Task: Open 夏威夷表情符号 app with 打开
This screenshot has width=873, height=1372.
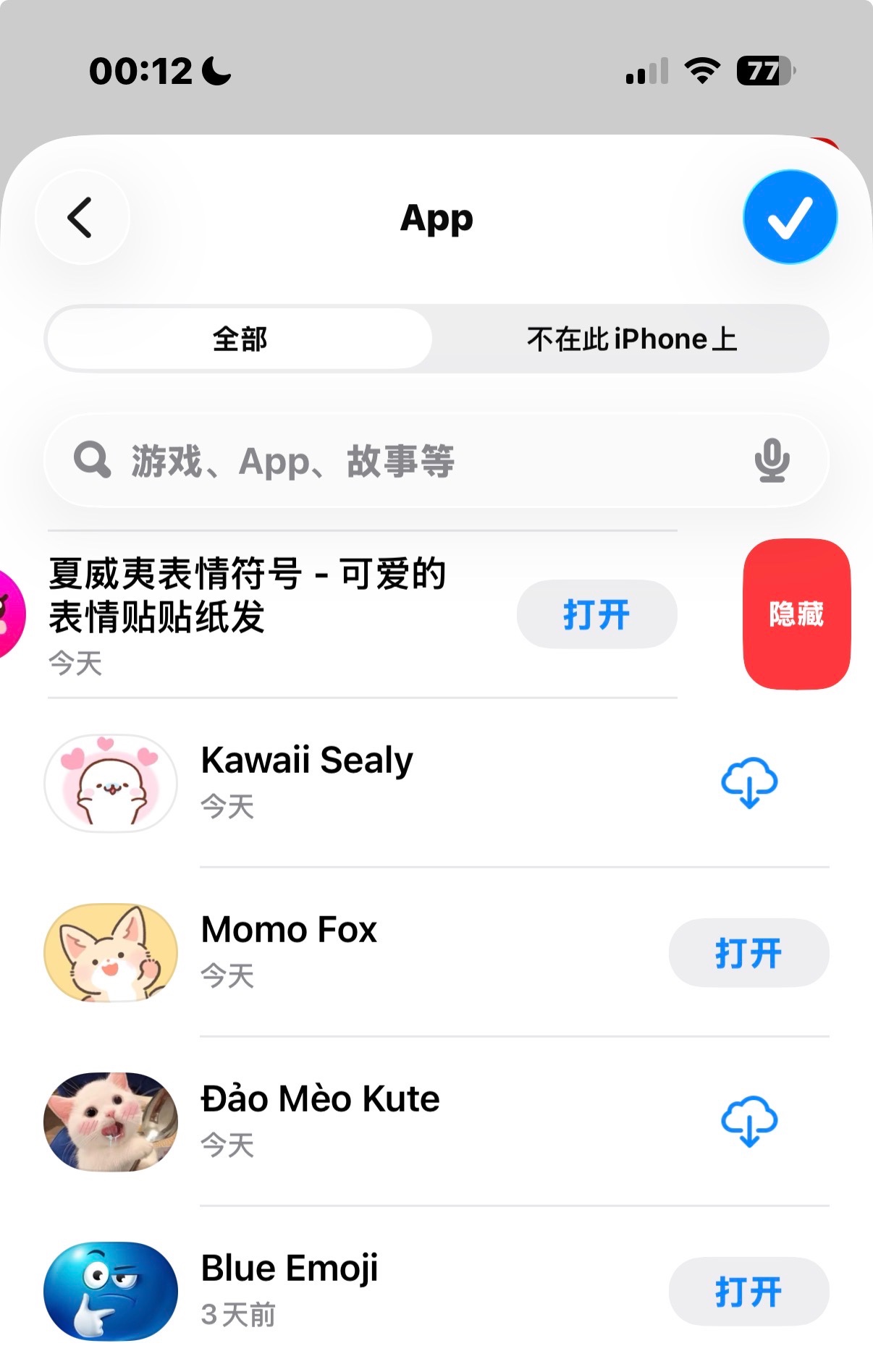Action: pos(596,614)
